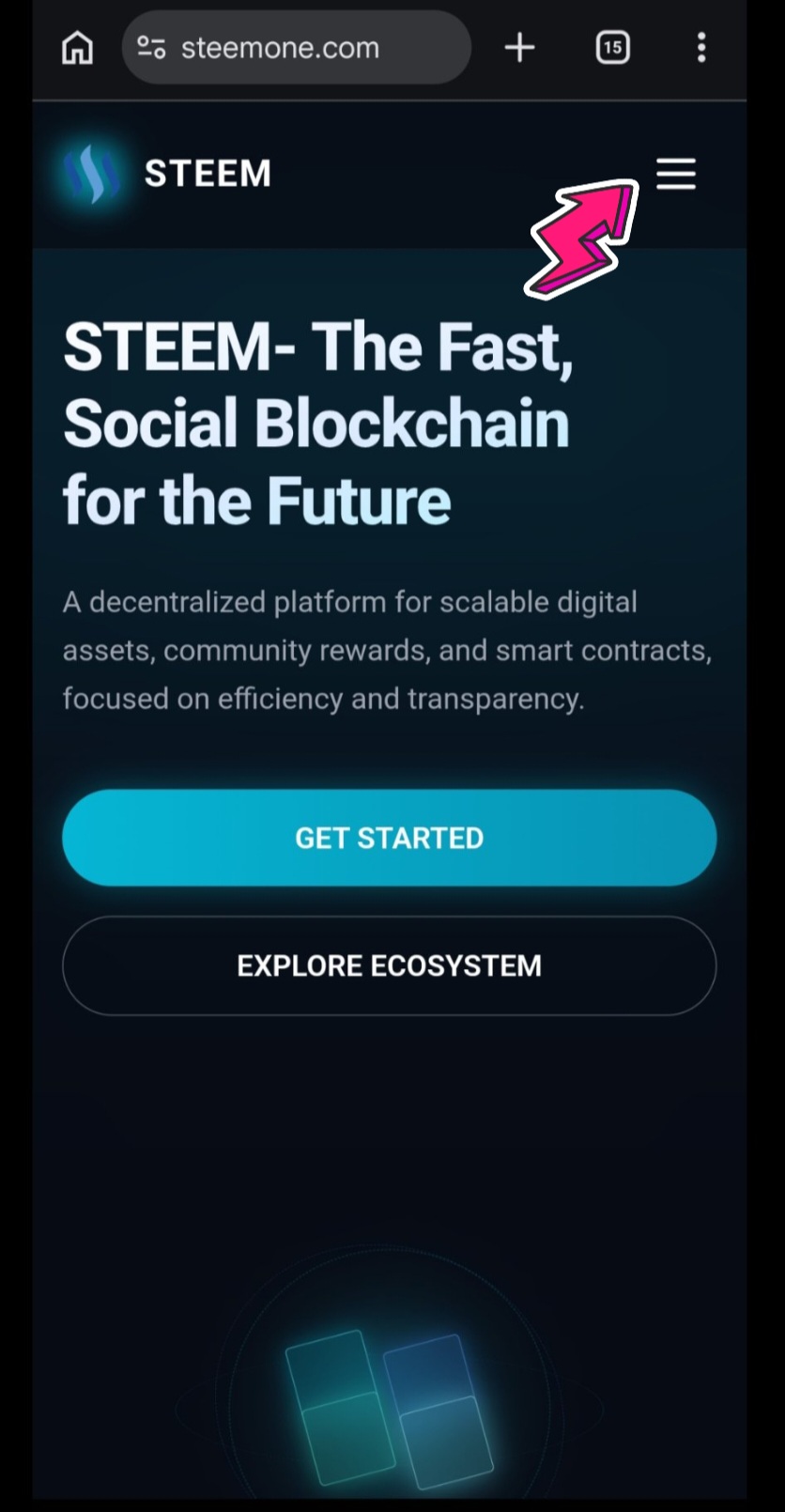The image size is (785, 1512).
Task: Open the tab switcher showing 15 tabs
Action: coord(612,48)
